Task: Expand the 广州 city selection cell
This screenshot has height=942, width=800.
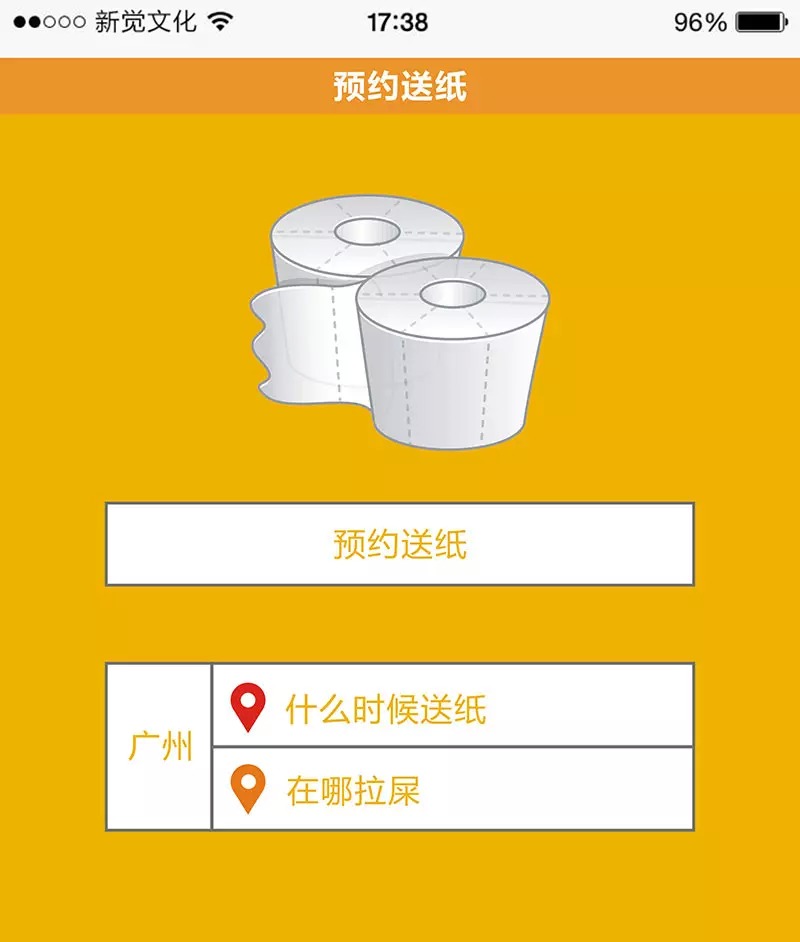Action: click(160, 747)
